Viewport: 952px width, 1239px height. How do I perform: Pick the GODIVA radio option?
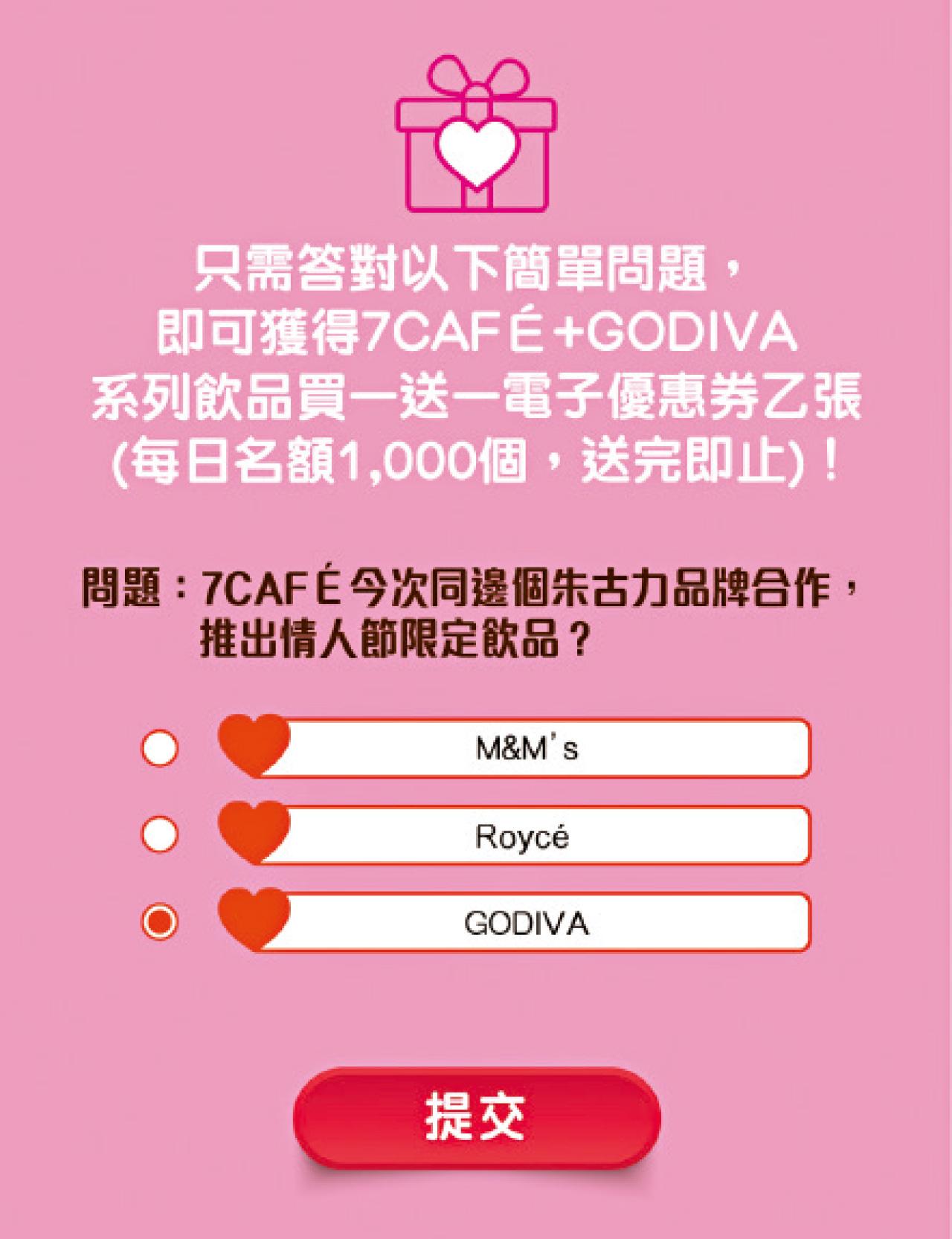[x=160, y=922]
